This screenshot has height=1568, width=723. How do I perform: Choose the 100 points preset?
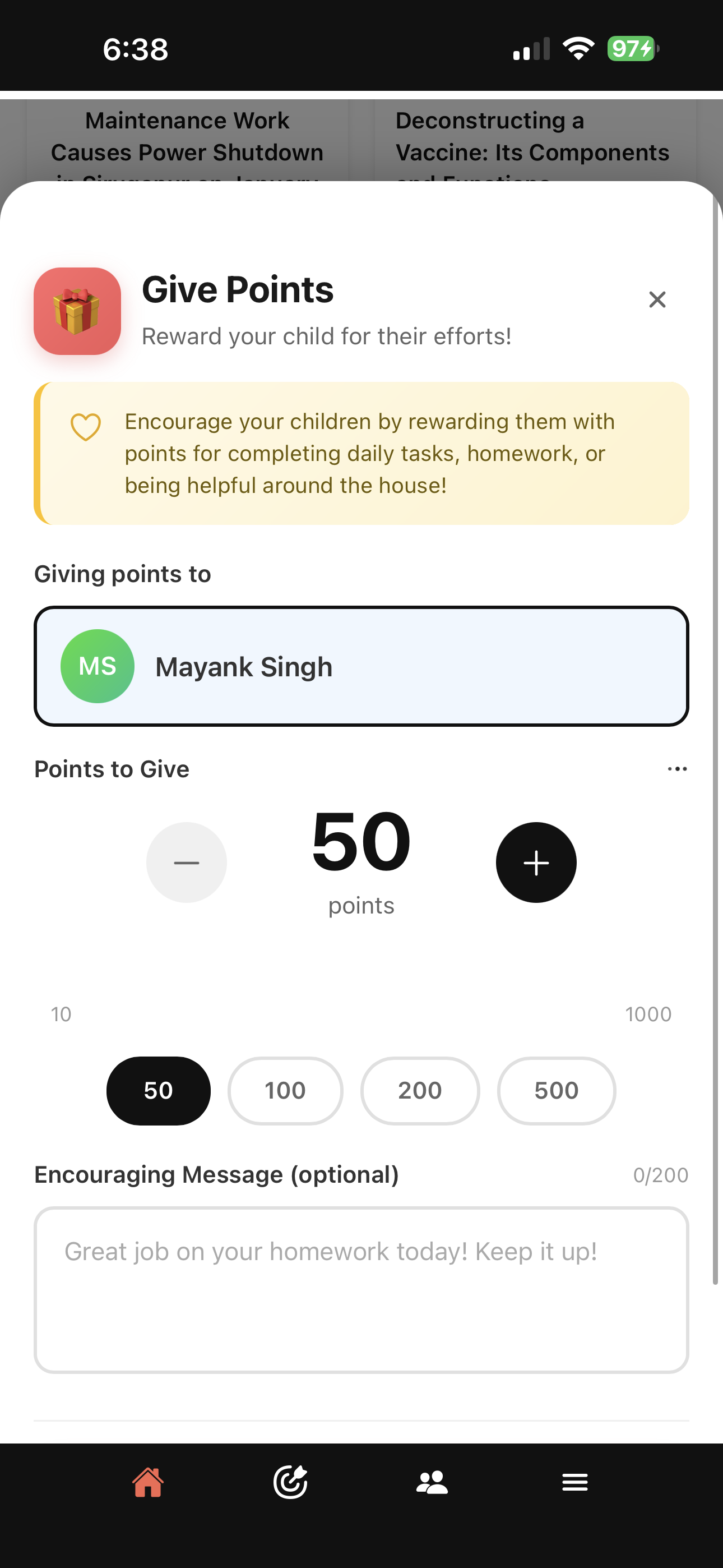pyautogui.click(x=285, y=1090)
